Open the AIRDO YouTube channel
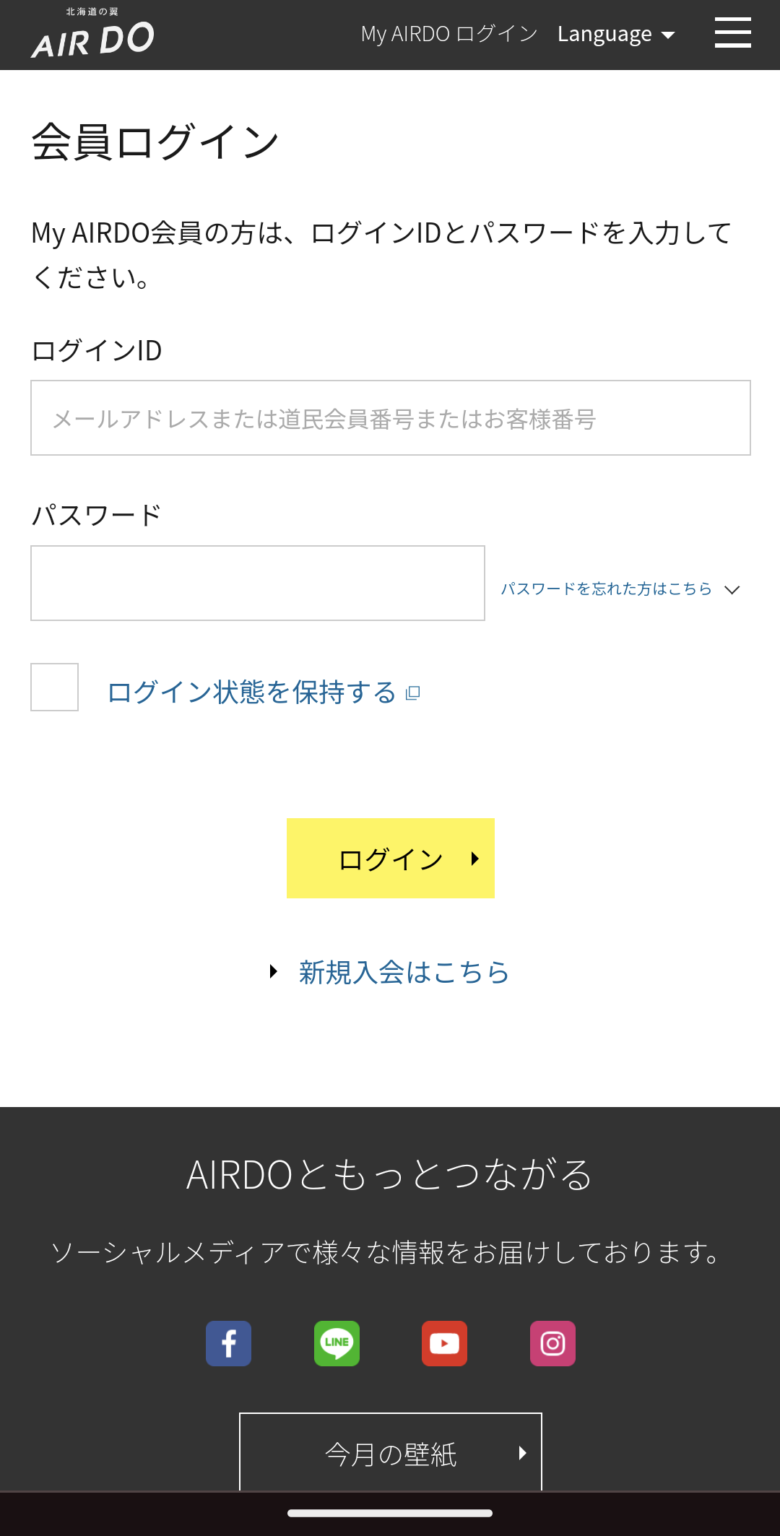This screenshot has width=780, height=1536. [444, 1343]
